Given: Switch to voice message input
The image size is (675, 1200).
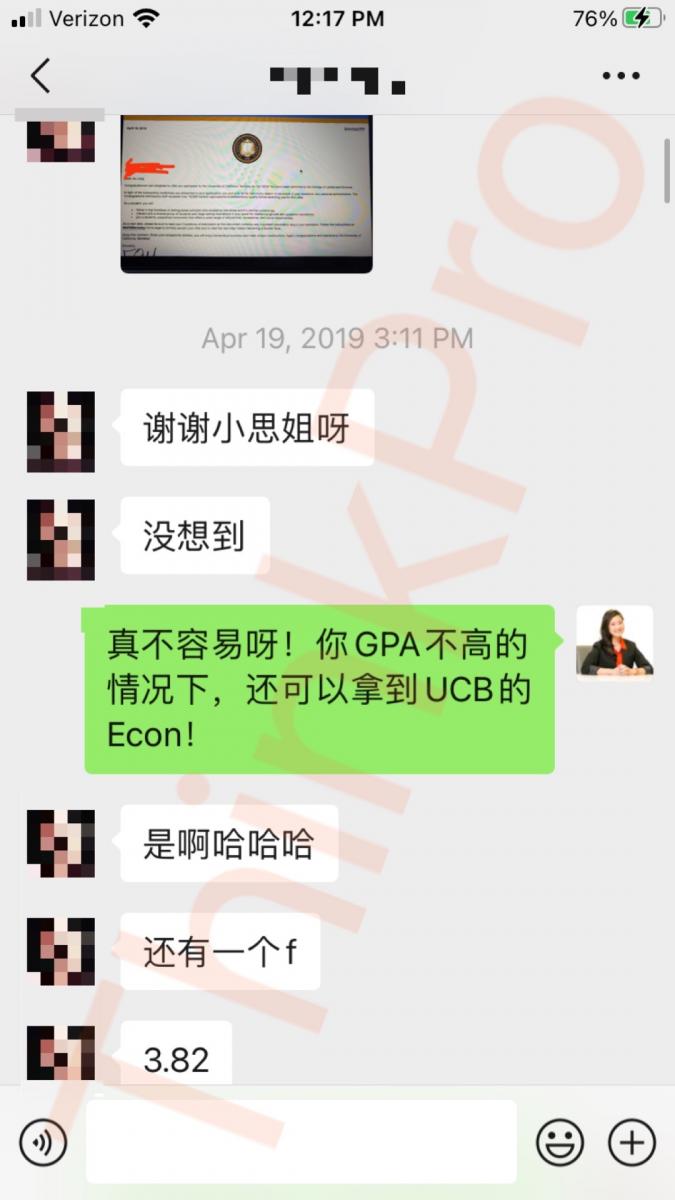Looking at the screenshot, I should (42, 1141).
